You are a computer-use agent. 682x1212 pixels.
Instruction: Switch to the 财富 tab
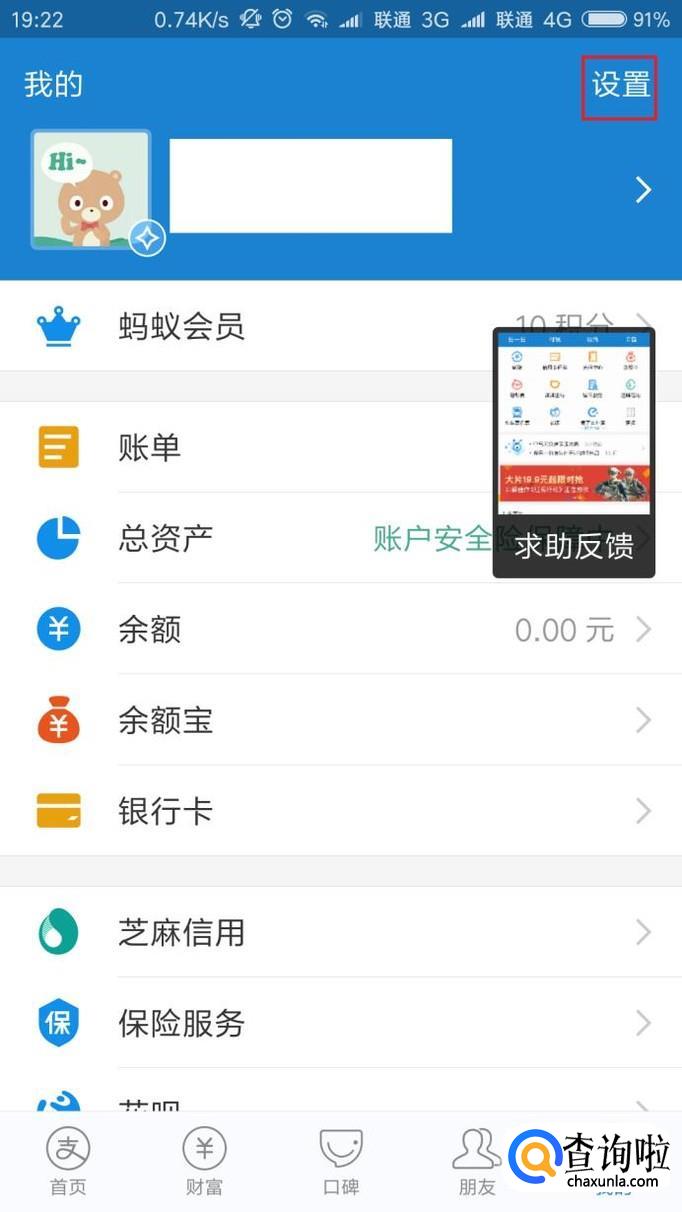click(x=204, y=1162)
